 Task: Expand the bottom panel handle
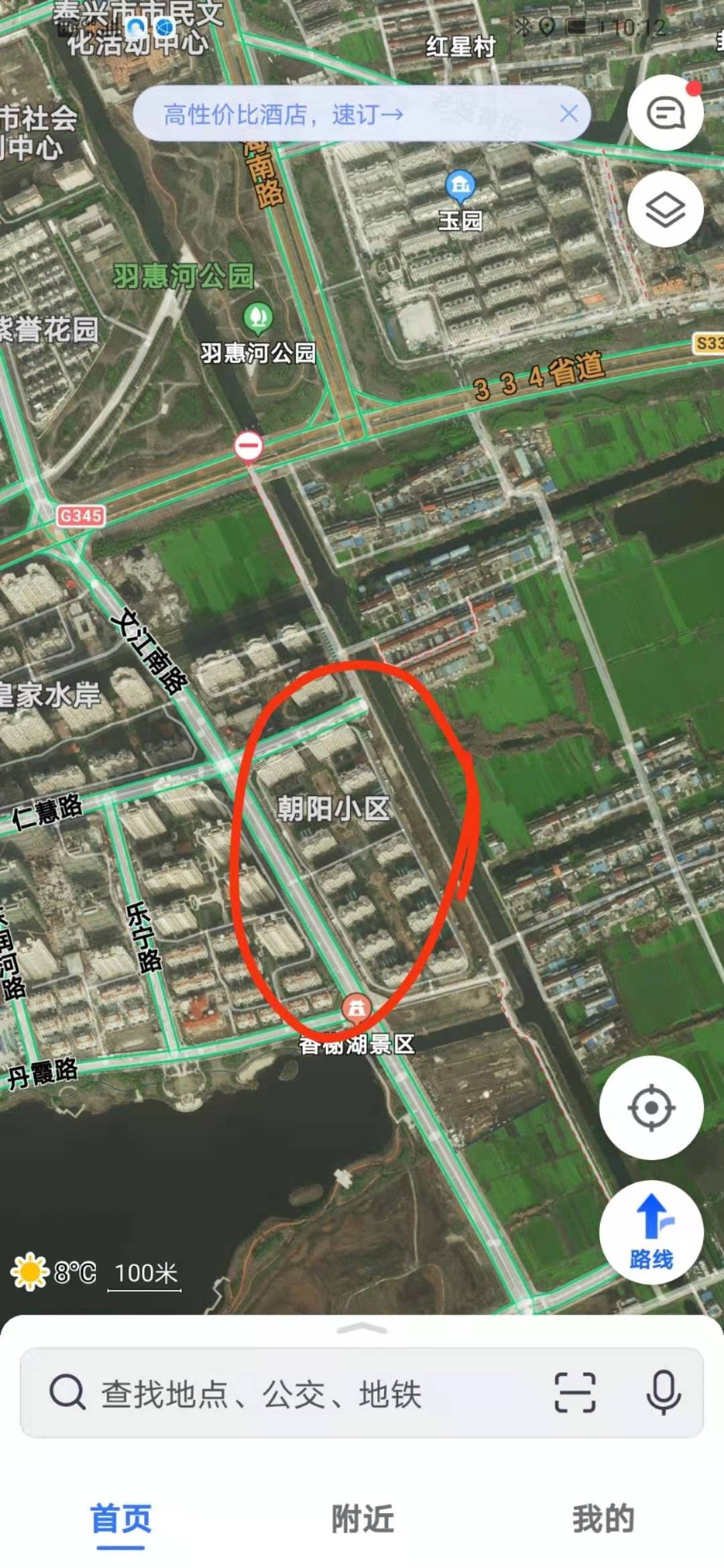pyautogui.click(x=362, y=1328)
